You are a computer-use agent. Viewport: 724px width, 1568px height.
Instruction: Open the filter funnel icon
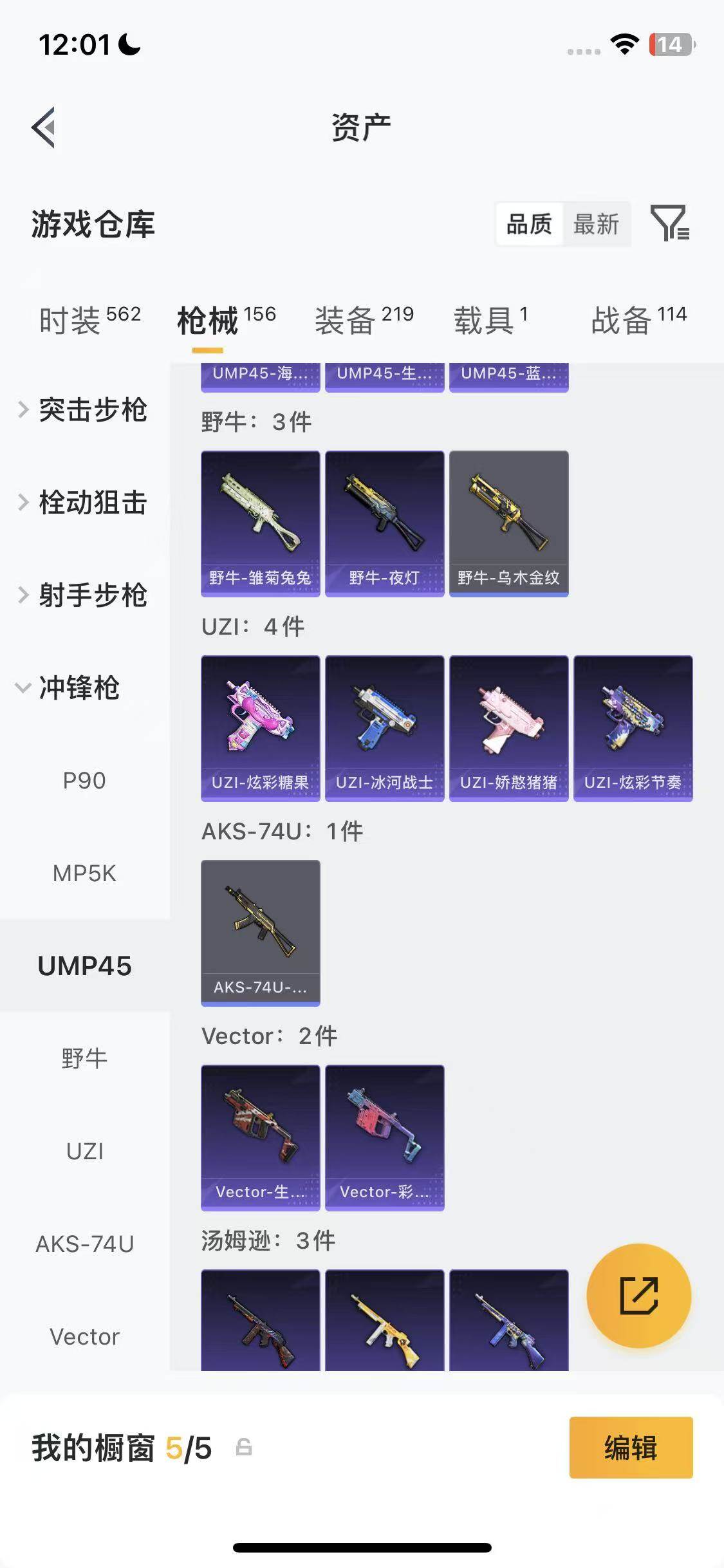point(670,223)
